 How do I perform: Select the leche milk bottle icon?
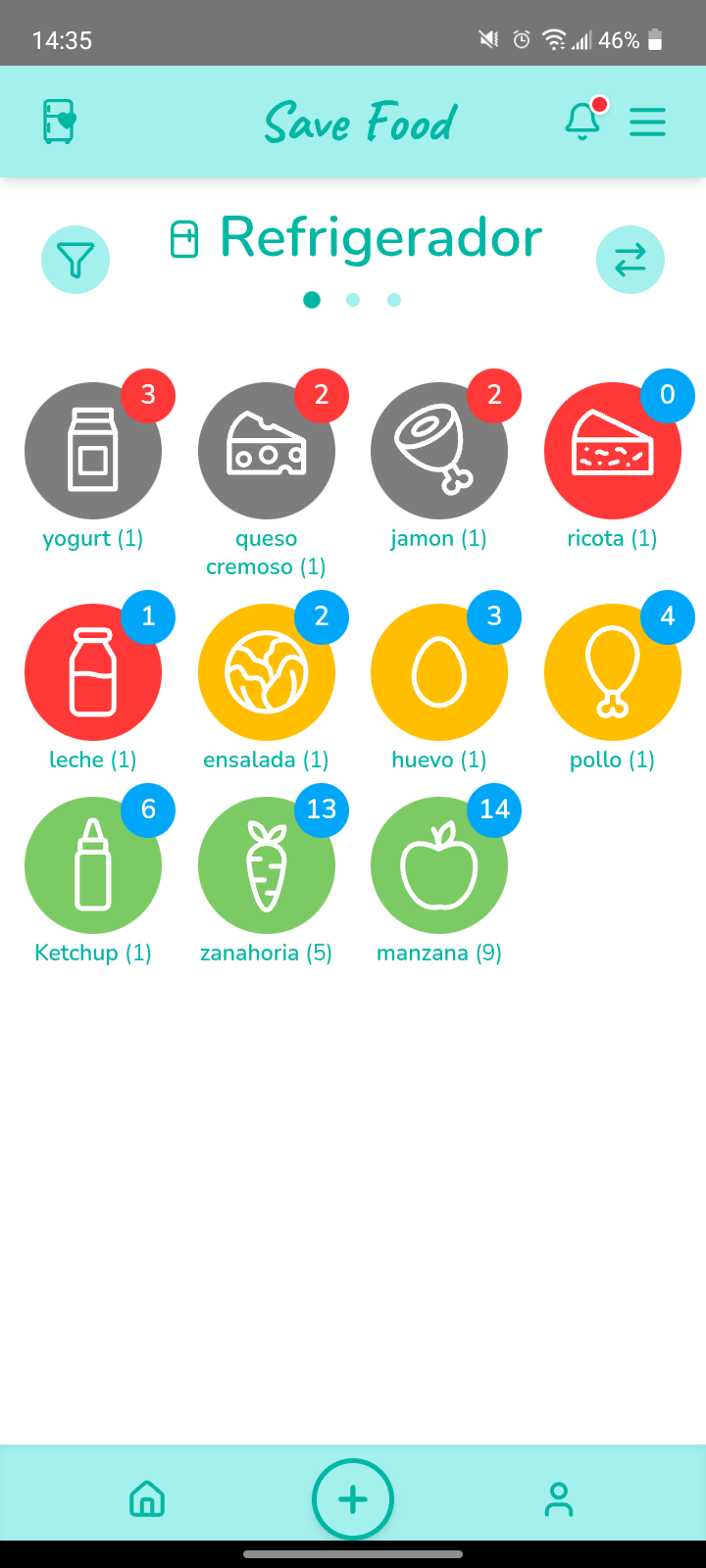(x=93, y=671)
